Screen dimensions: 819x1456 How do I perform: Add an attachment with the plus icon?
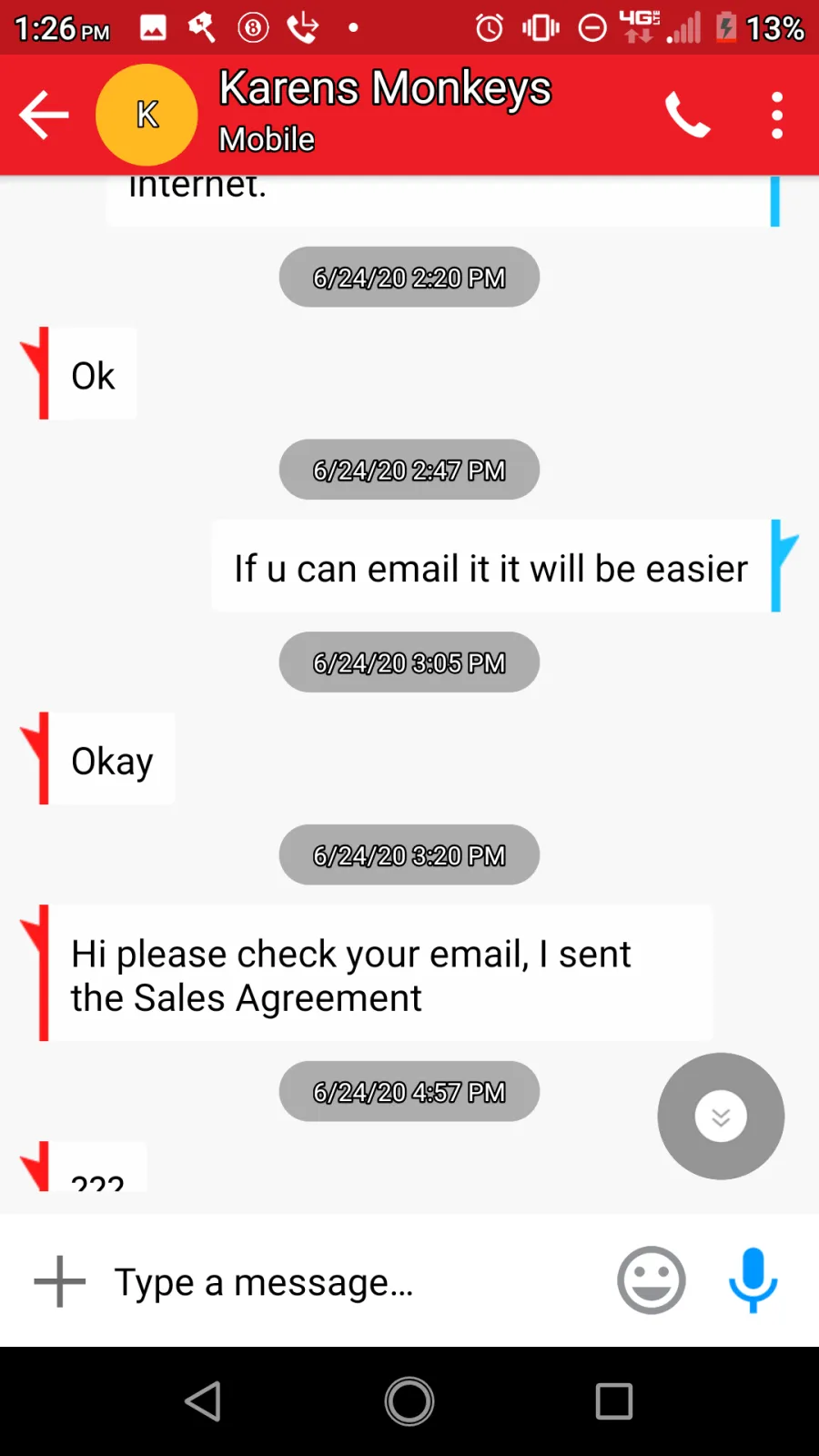click(x=60, y=1281)
